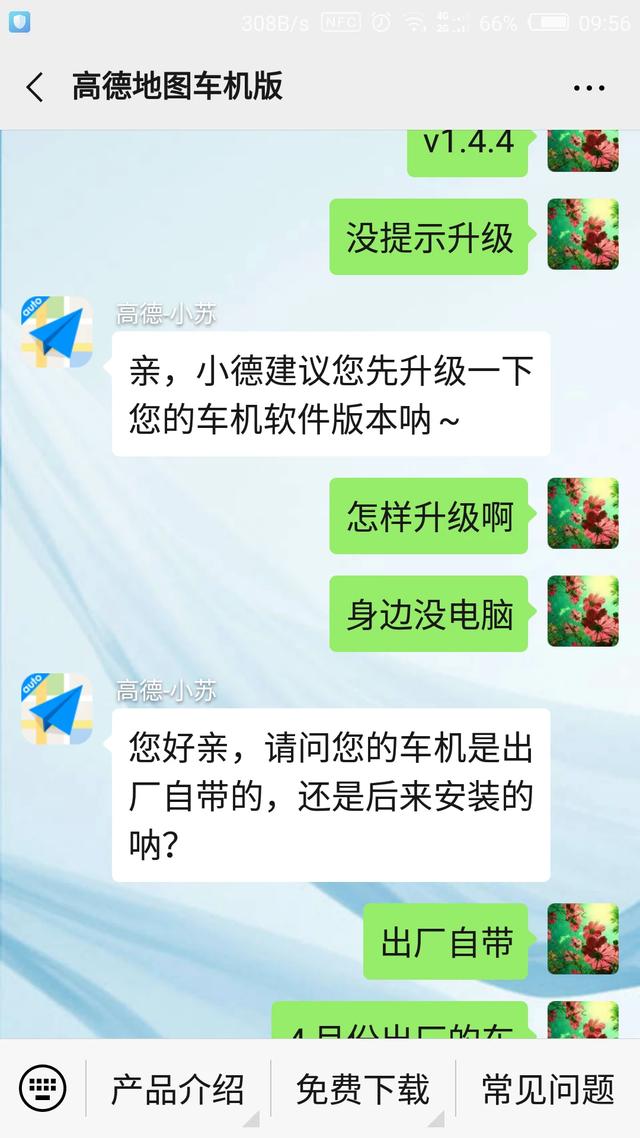Open the 产品介绍 menu
640x1138 pixels.
(178, 1088)
